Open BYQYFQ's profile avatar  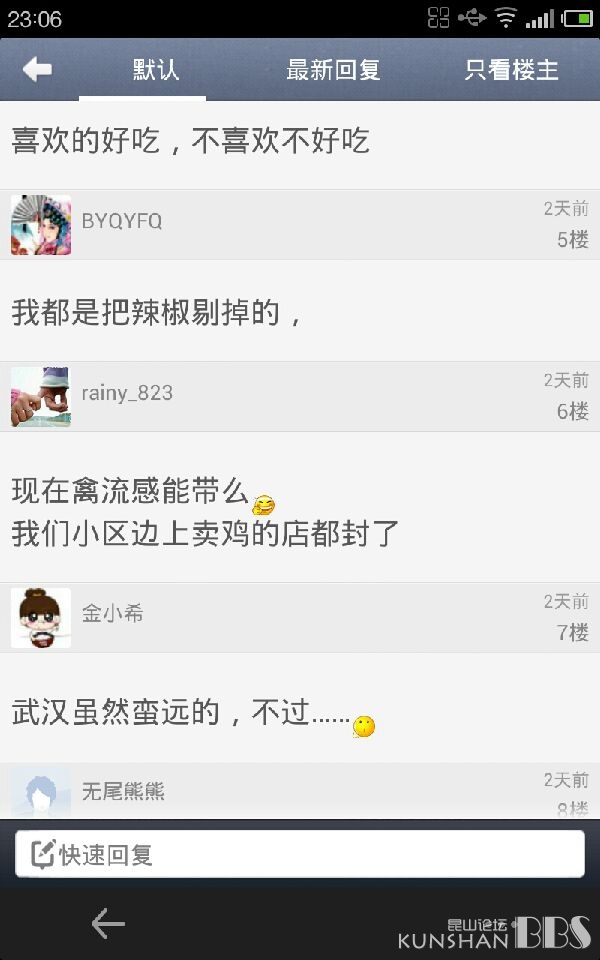pos(41,225)
